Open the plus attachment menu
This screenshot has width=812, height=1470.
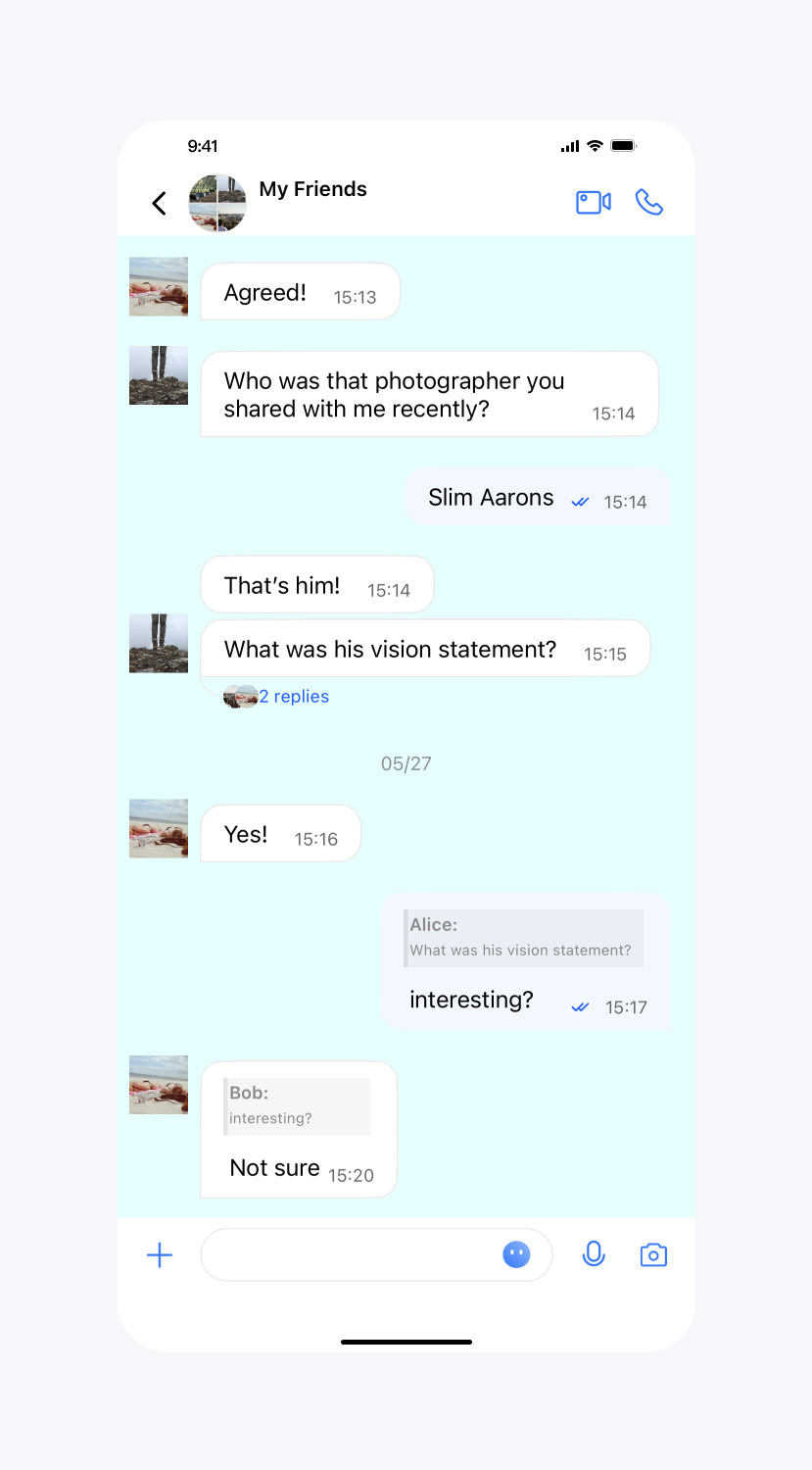160,1255
